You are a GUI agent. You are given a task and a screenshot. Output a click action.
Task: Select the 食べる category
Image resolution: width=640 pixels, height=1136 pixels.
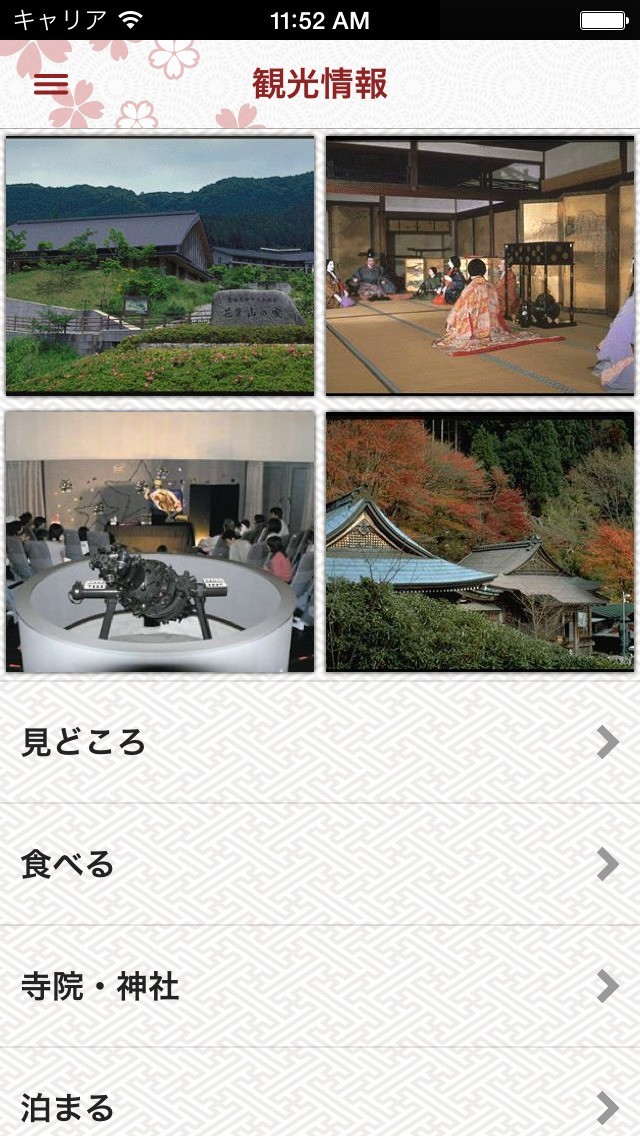point(320,864)
